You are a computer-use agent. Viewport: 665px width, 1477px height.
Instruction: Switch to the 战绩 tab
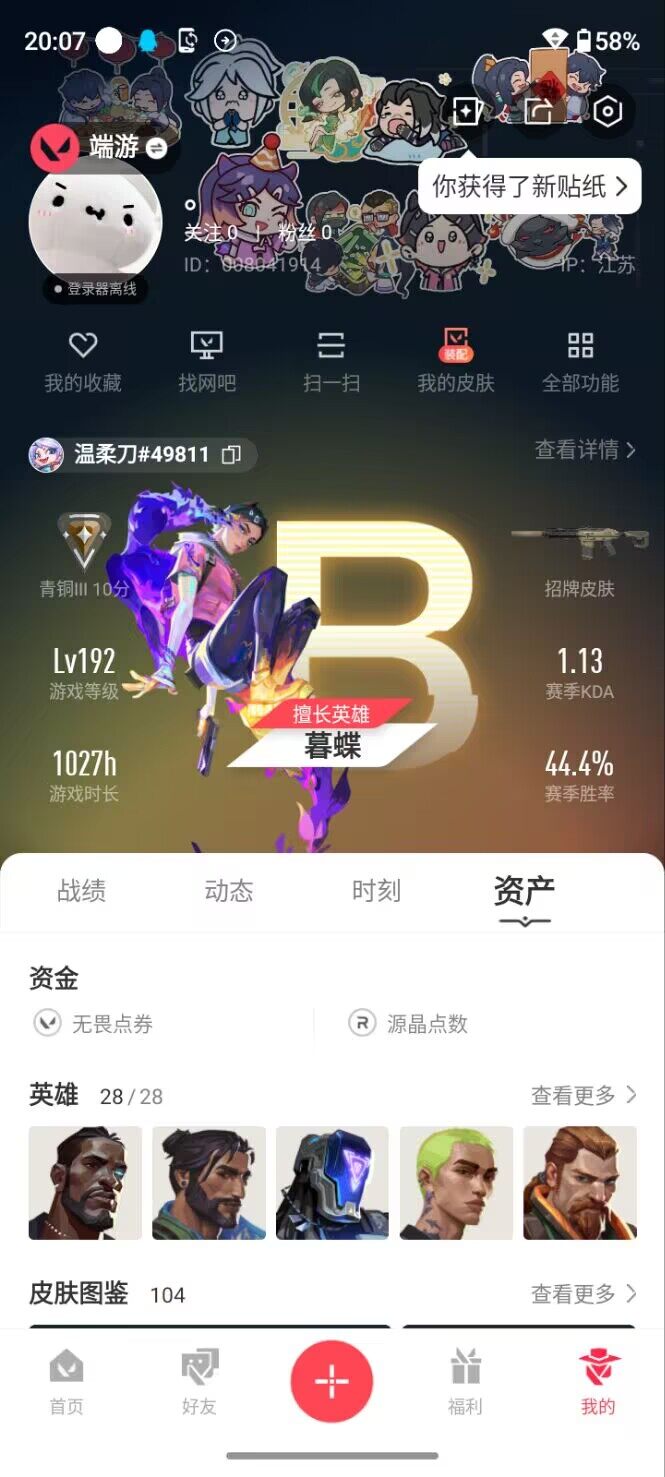(x=82, y=891)
